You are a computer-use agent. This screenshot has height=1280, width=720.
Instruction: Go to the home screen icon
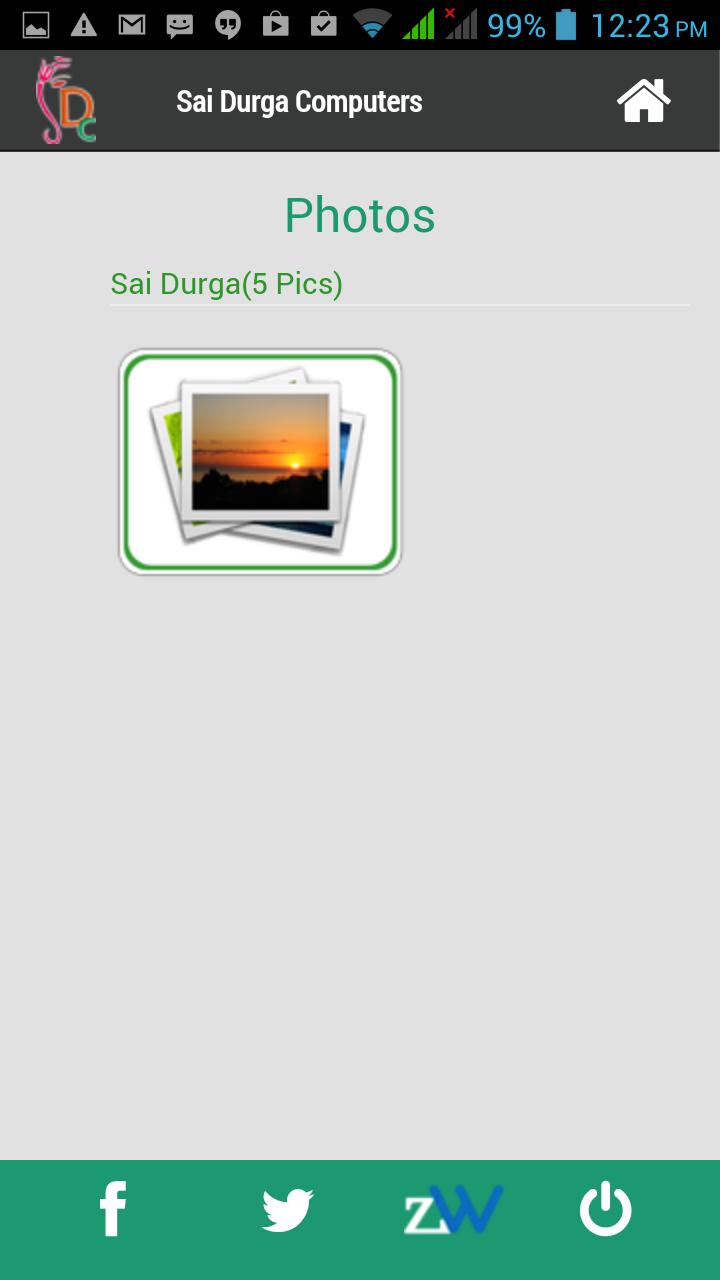point(643,101)
